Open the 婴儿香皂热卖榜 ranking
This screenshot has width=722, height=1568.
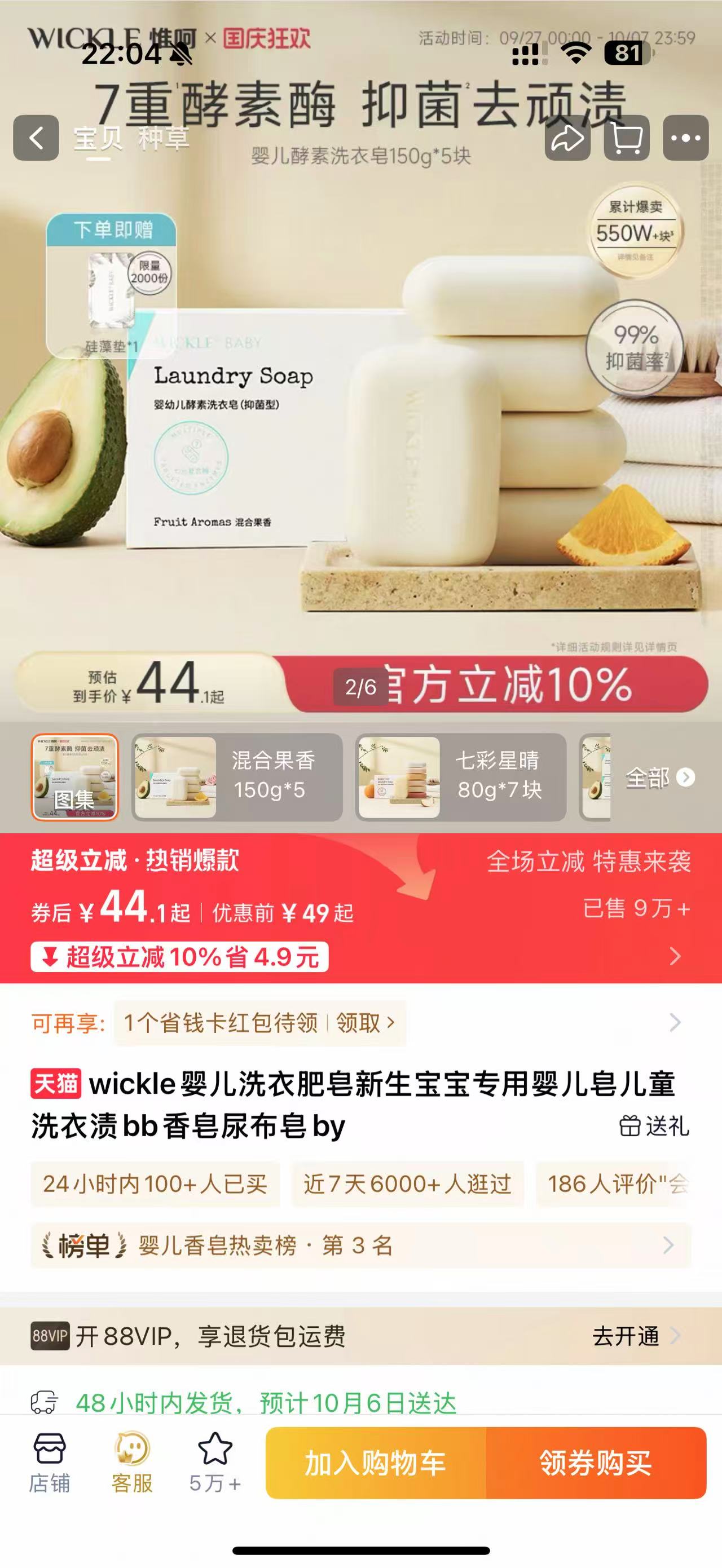[x=360, y=1245]
